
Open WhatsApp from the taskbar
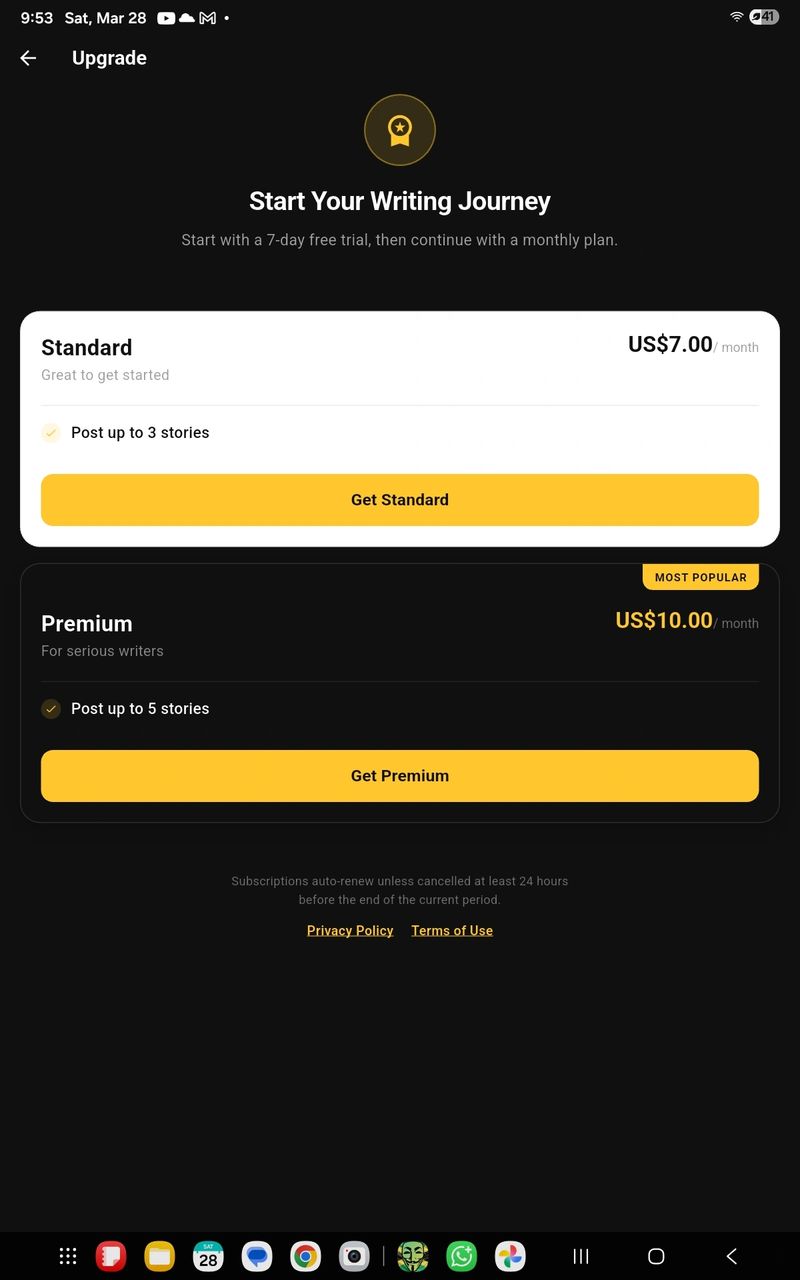click(x=462, y=1256)
